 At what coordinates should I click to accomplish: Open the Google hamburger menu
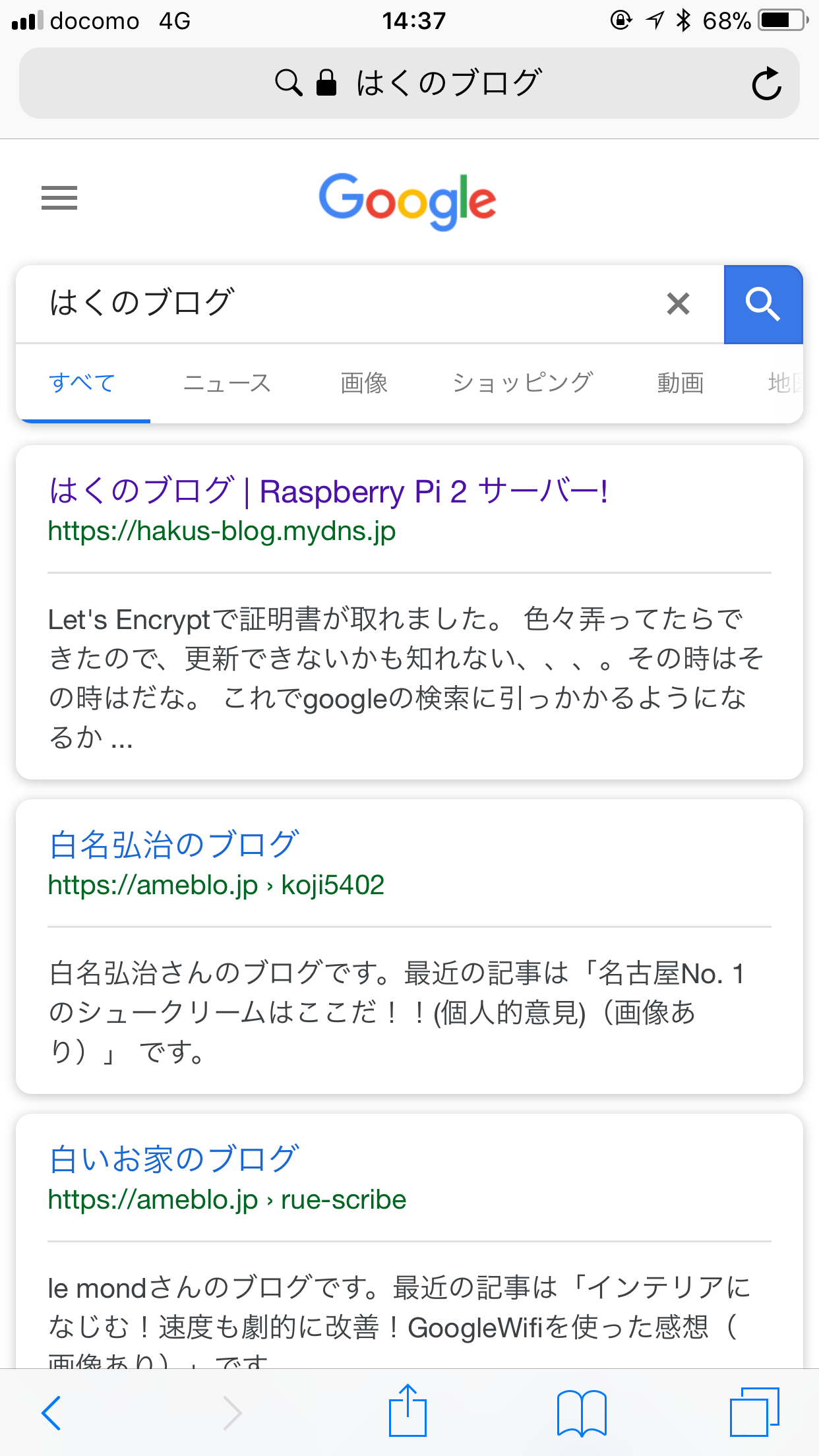(59, 198)
